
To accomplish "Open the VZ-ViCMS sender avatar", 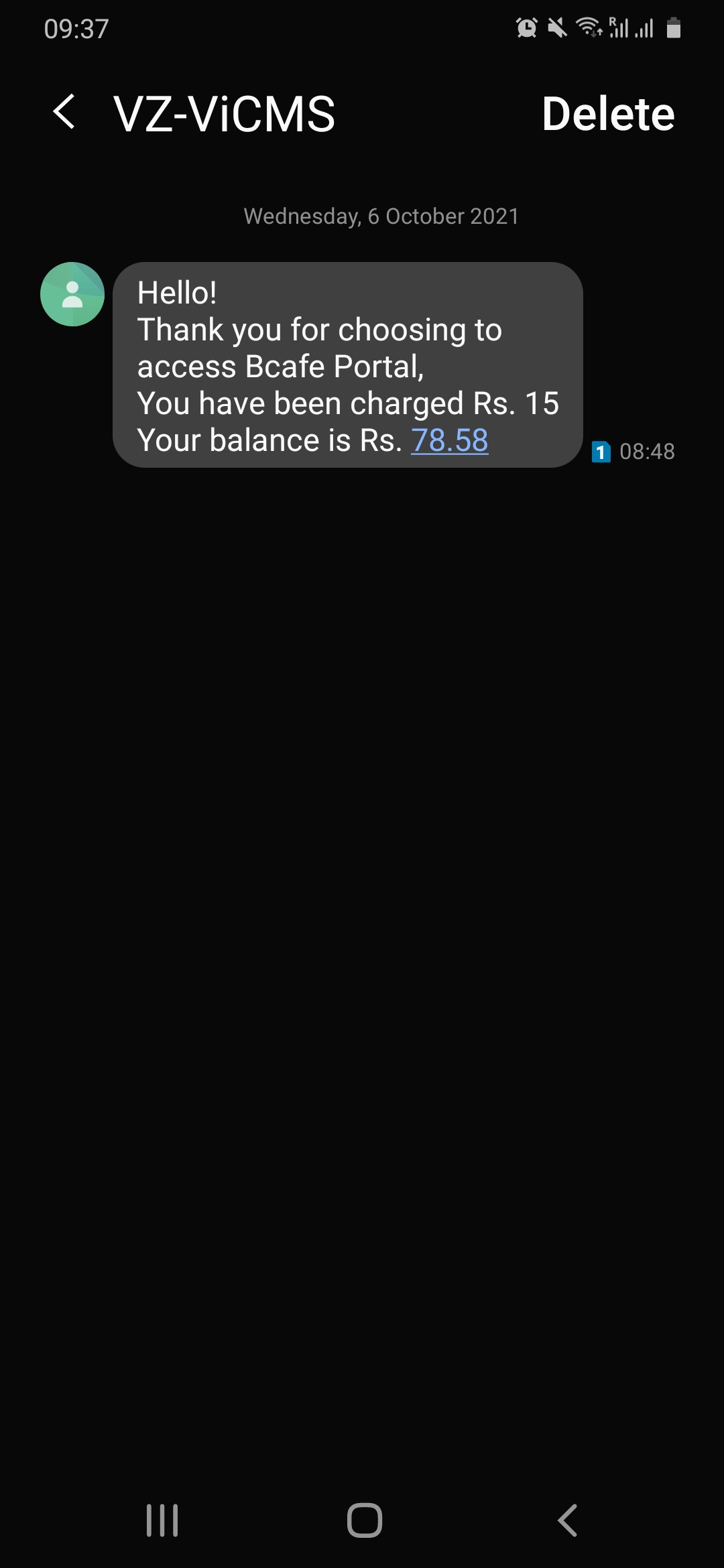I will tap(72, 294).
